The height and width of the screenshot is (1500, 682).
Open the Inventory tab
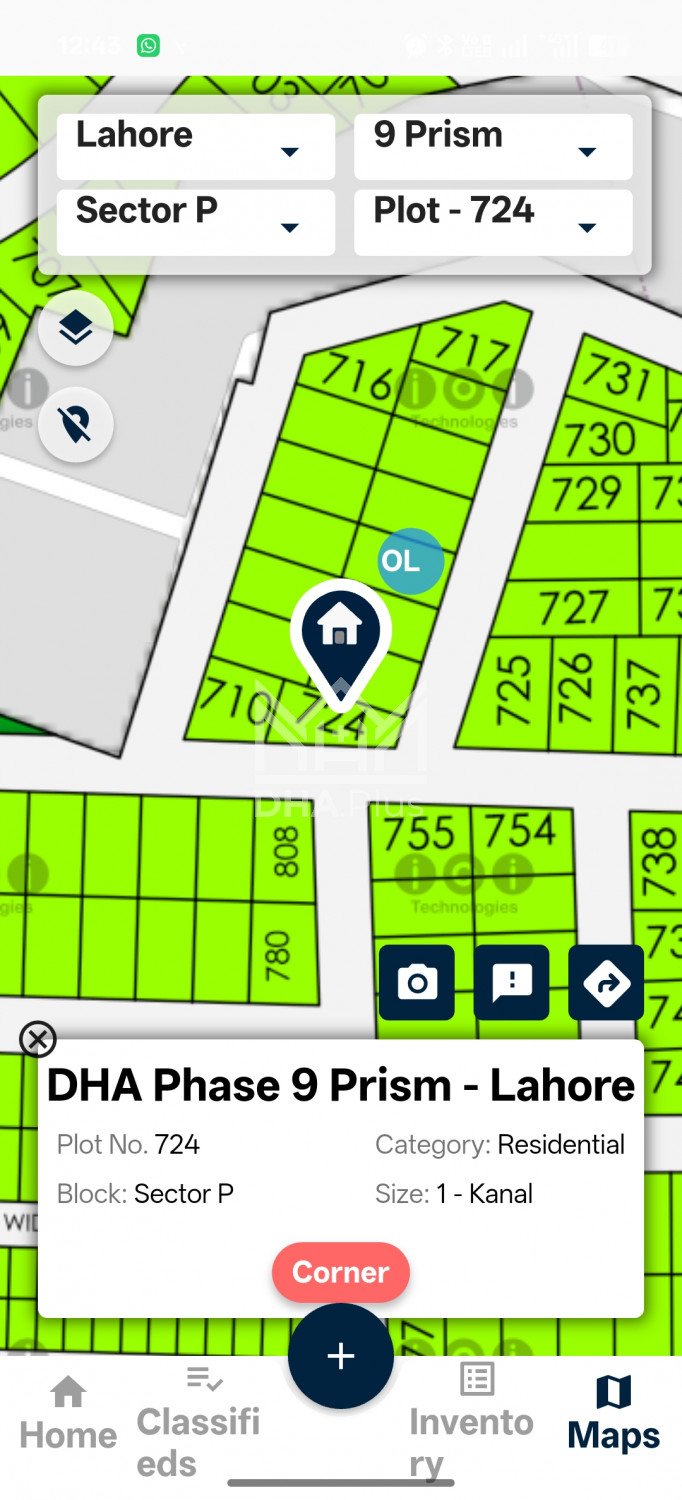pos(472,1422)
